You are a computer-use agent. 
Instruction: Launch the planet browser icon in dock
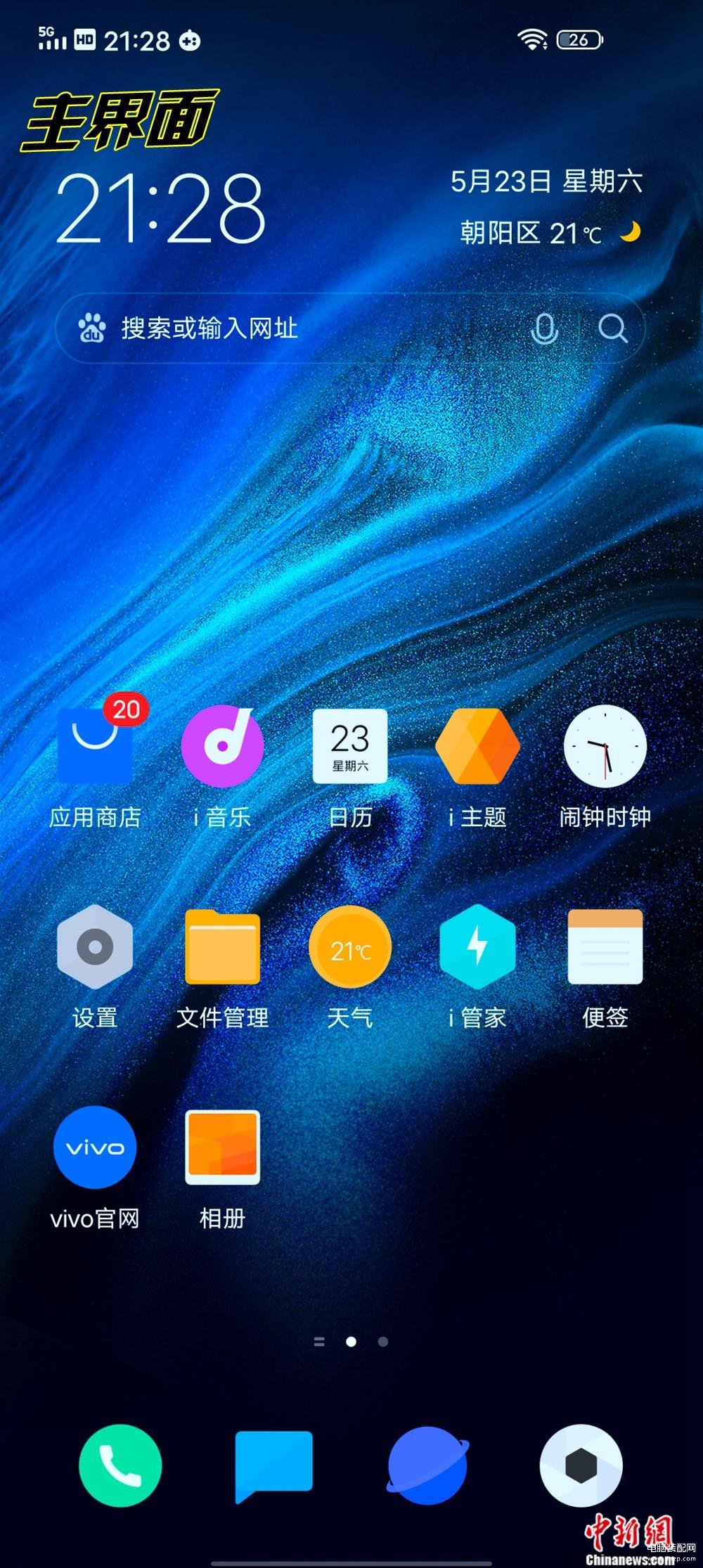[x=427, y=1465]
